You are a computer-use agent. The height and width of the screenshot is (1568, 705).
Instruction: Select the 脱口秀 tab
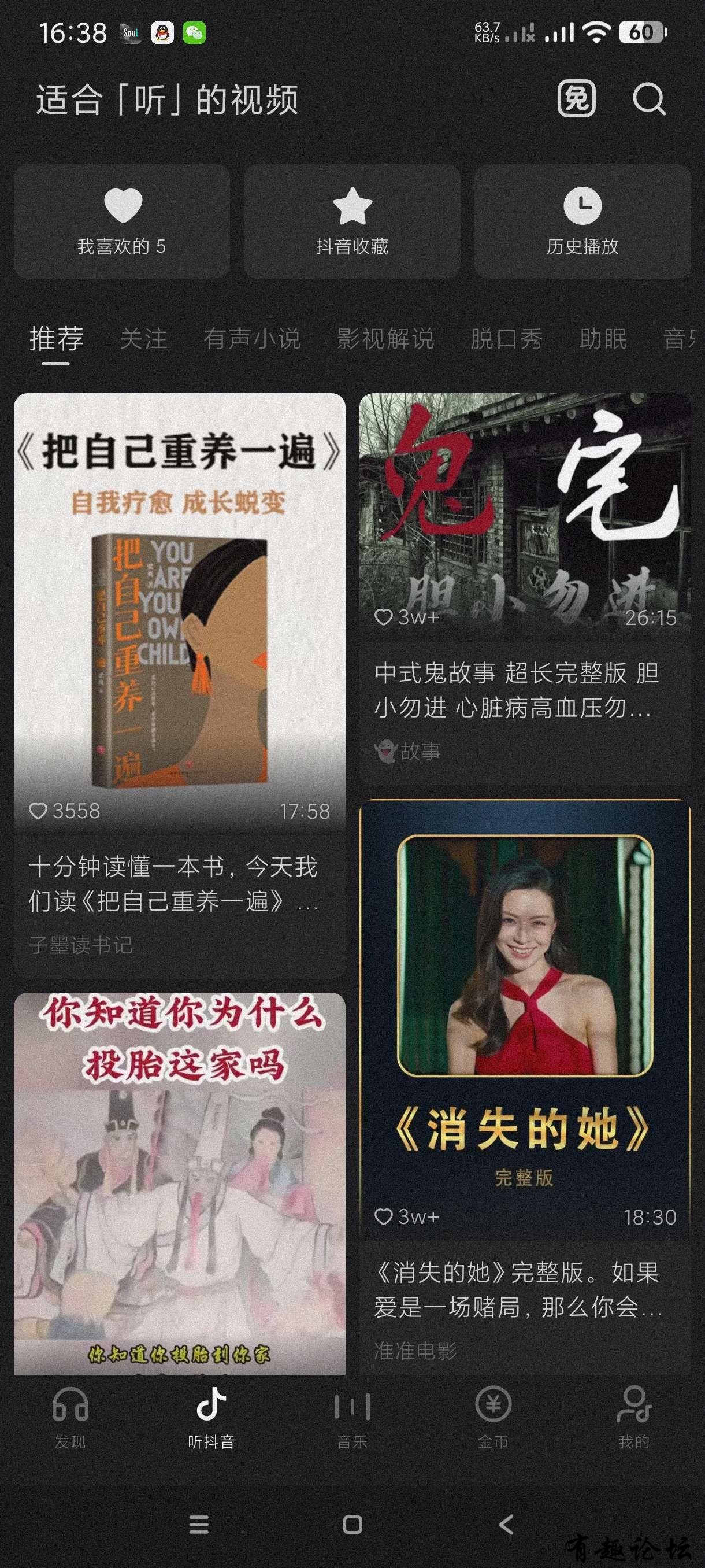[506, 339]
